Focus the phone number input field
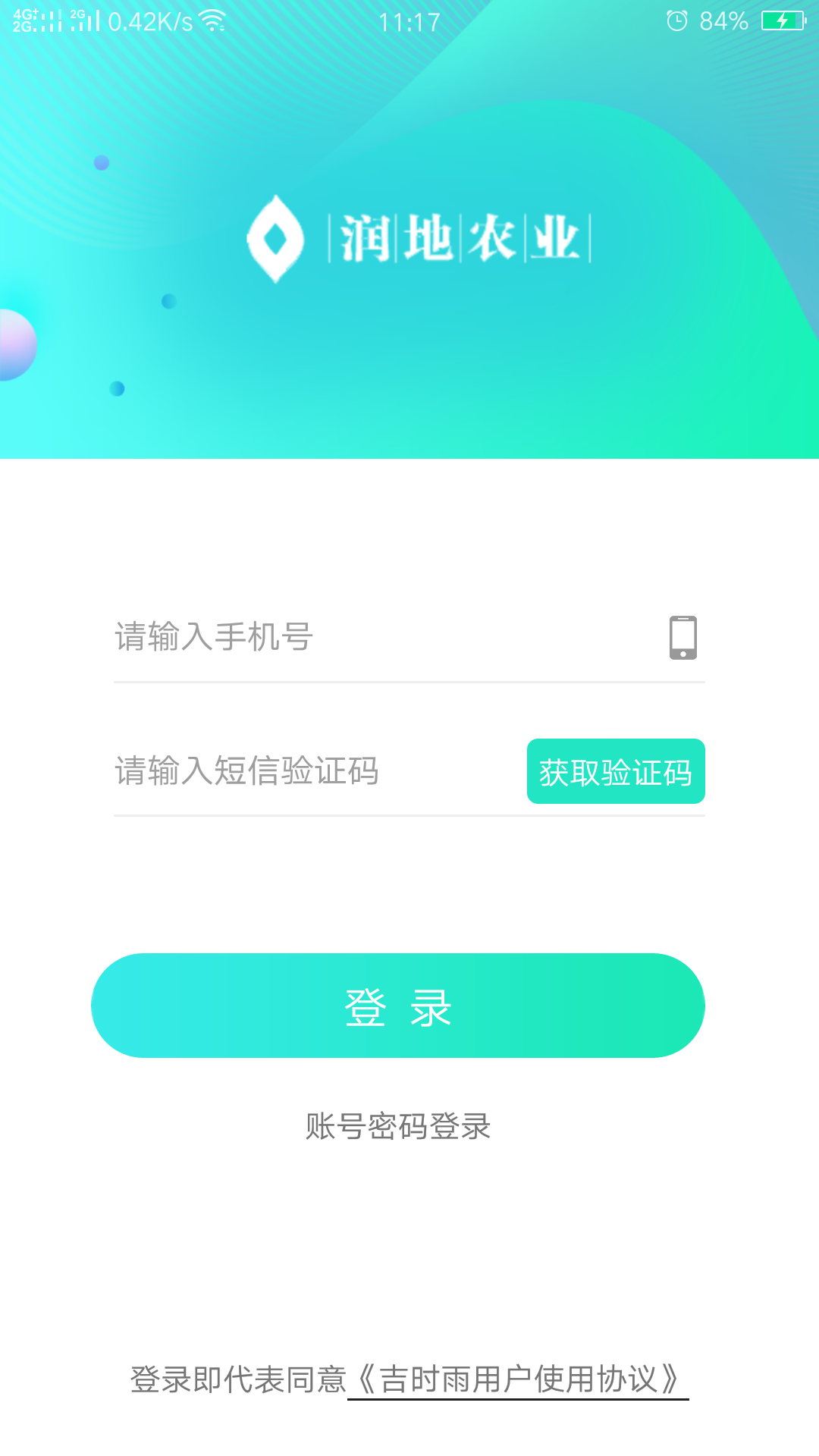 (x=379, y=637)
